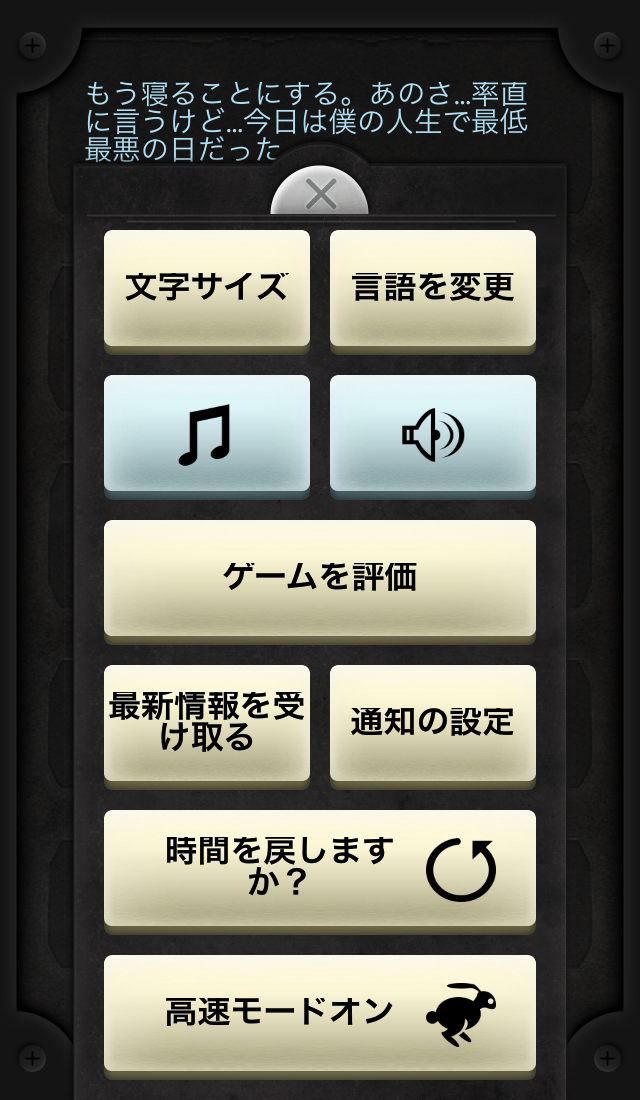This screenshot has height=1100, width=640.
Task: Open the 文字サイズ text size option
Action: [207, 288]
